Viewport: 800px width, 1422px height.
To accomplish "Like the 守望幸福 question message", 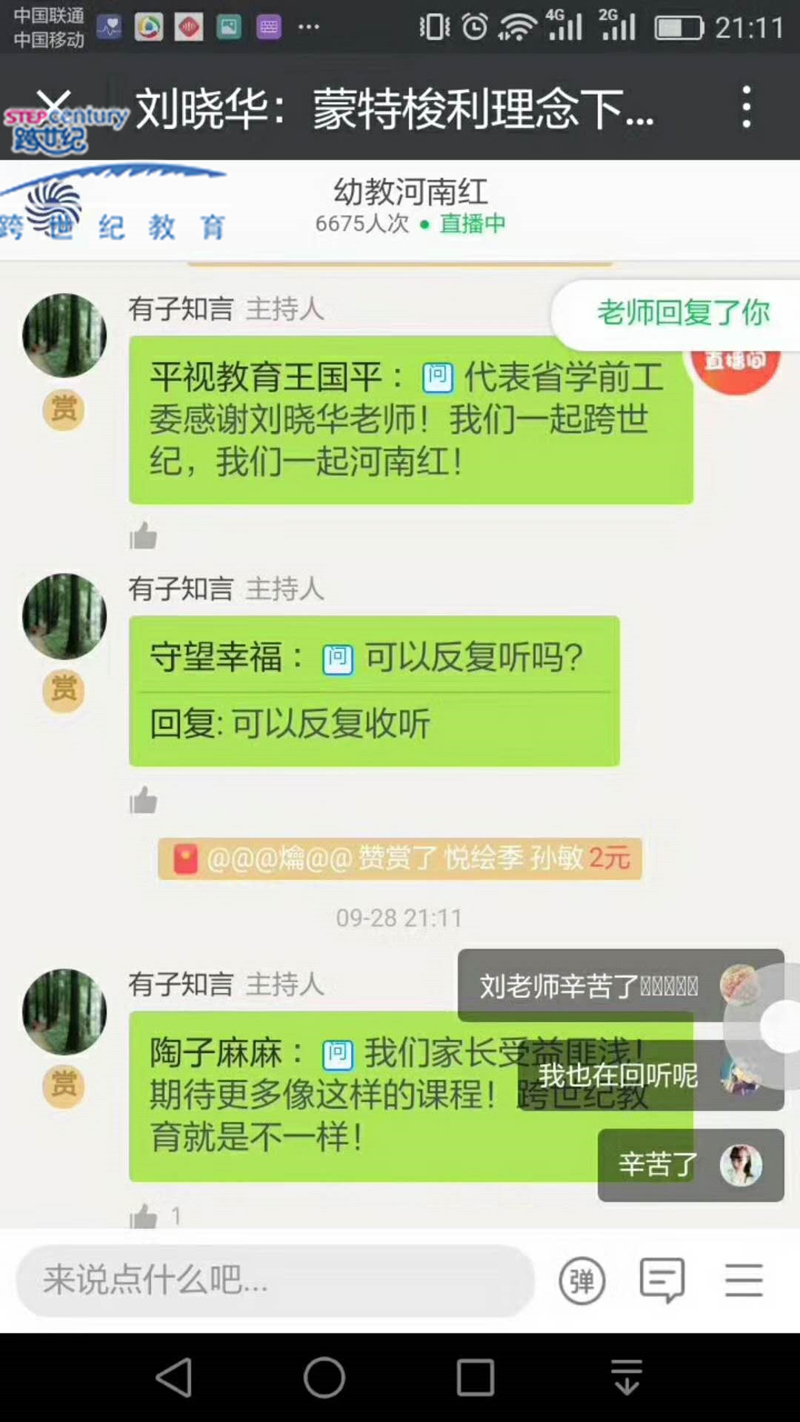I will [x=144, y=800].
